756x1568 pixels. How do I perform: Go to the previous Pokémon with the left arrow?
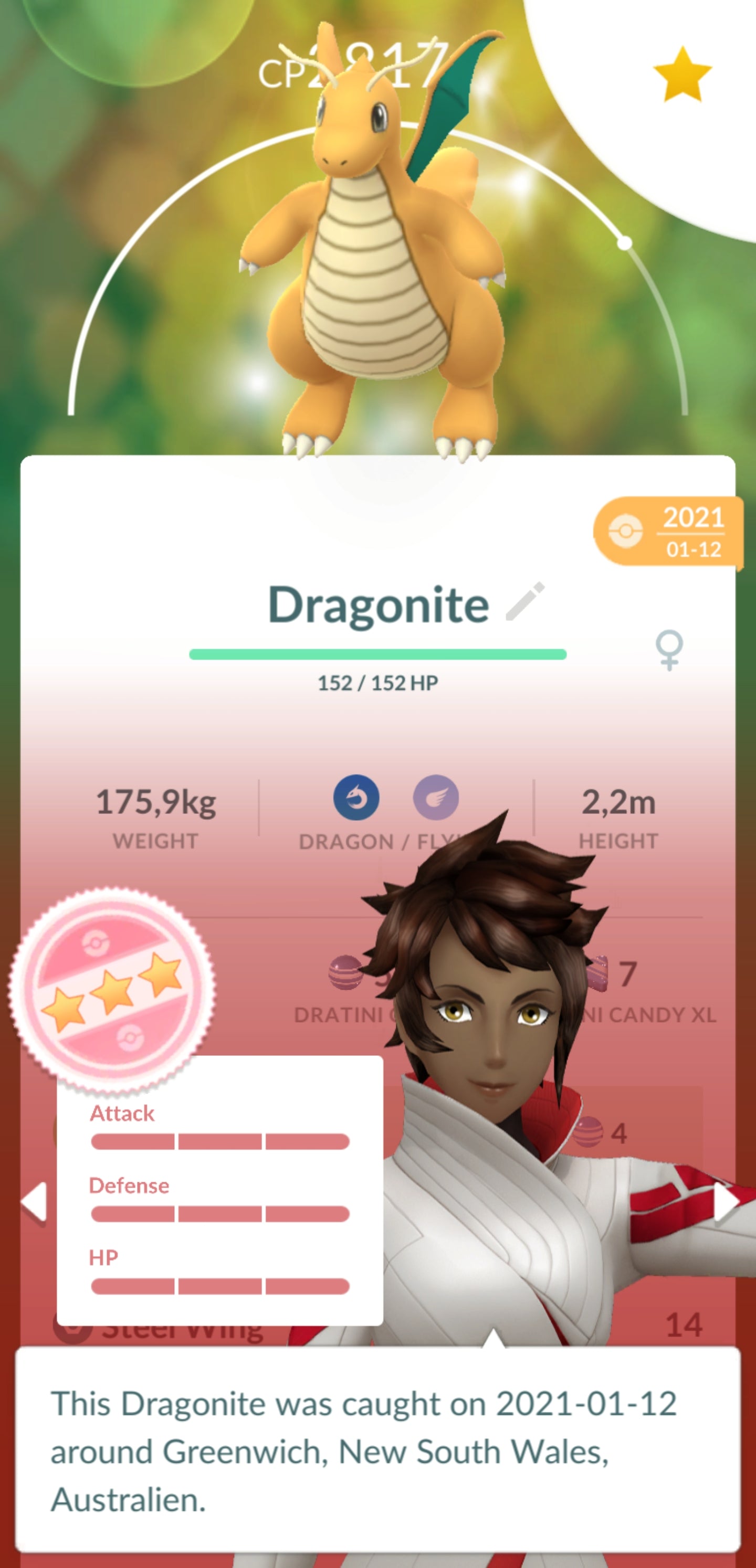pos(34,1202)
